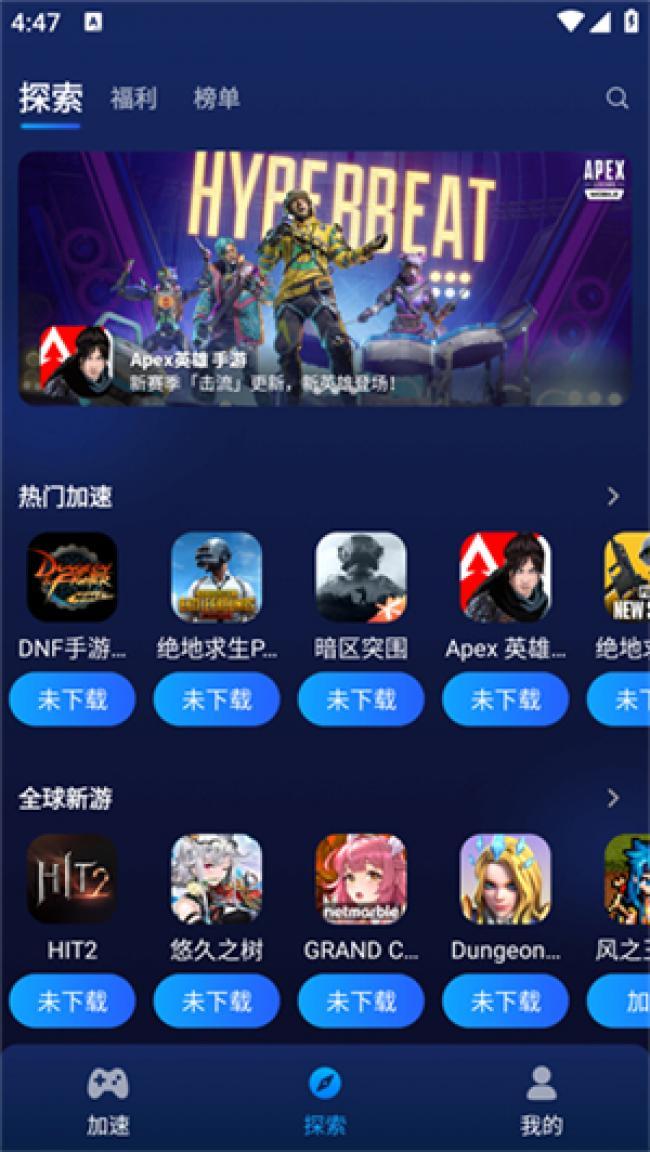Tap 未下载 under DNF手游
The image size is (650, 1152).
(x=72, y=699)
